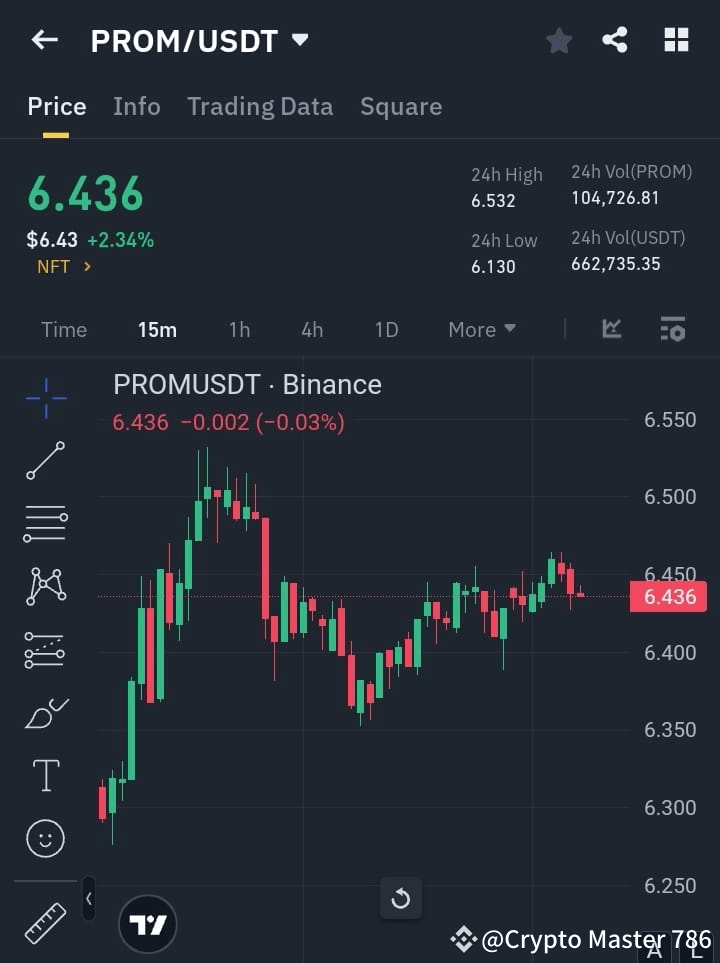Open the indicators panel icon
Screen dimensions: 720x963
(x=610, y=329)
